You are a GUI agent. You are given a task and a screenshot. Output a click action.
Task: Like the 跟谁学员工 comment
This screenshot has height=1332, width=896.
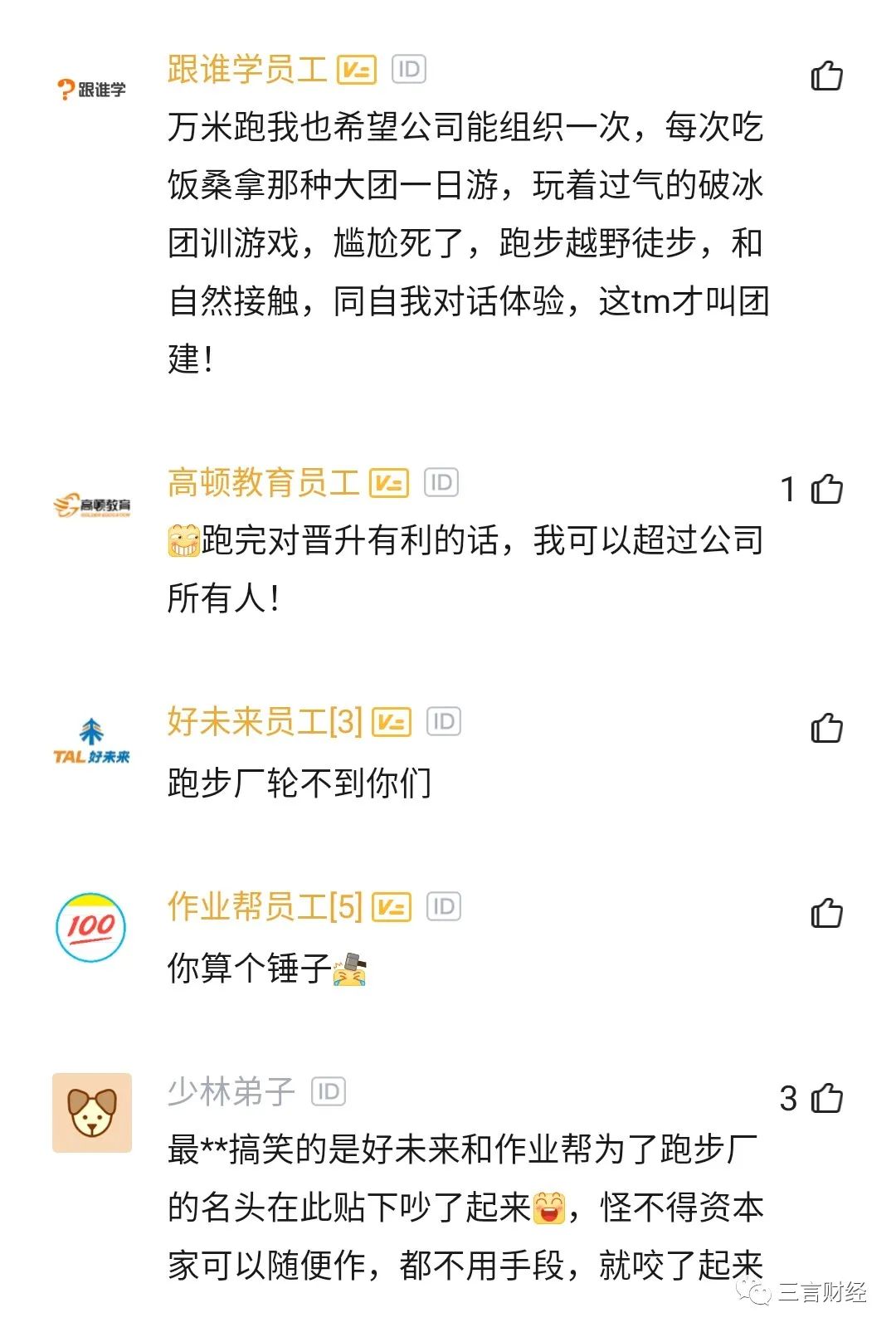826,76
